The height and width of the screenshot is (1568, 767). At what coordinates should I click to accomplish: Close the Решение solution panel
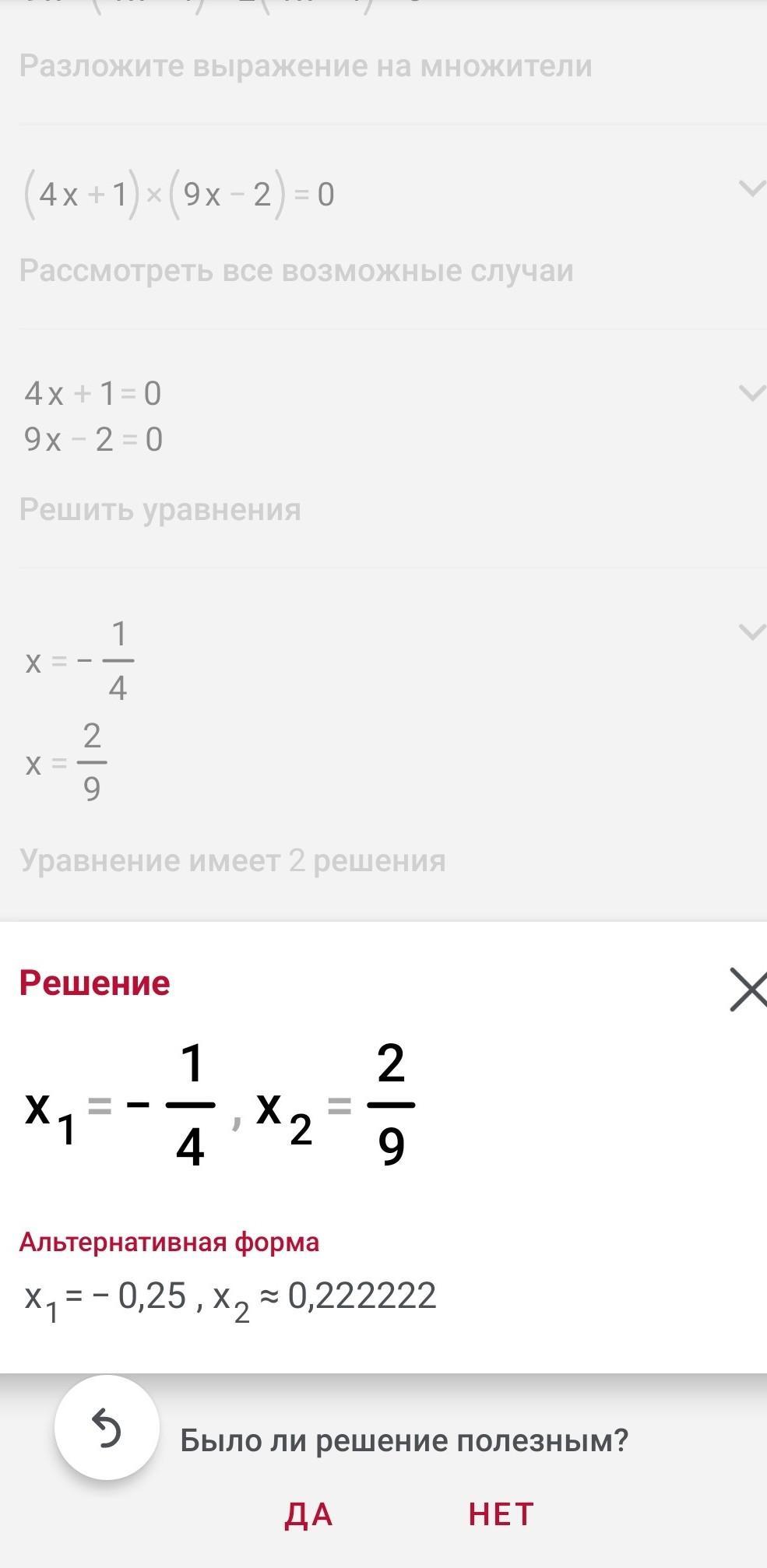[748, 990]
